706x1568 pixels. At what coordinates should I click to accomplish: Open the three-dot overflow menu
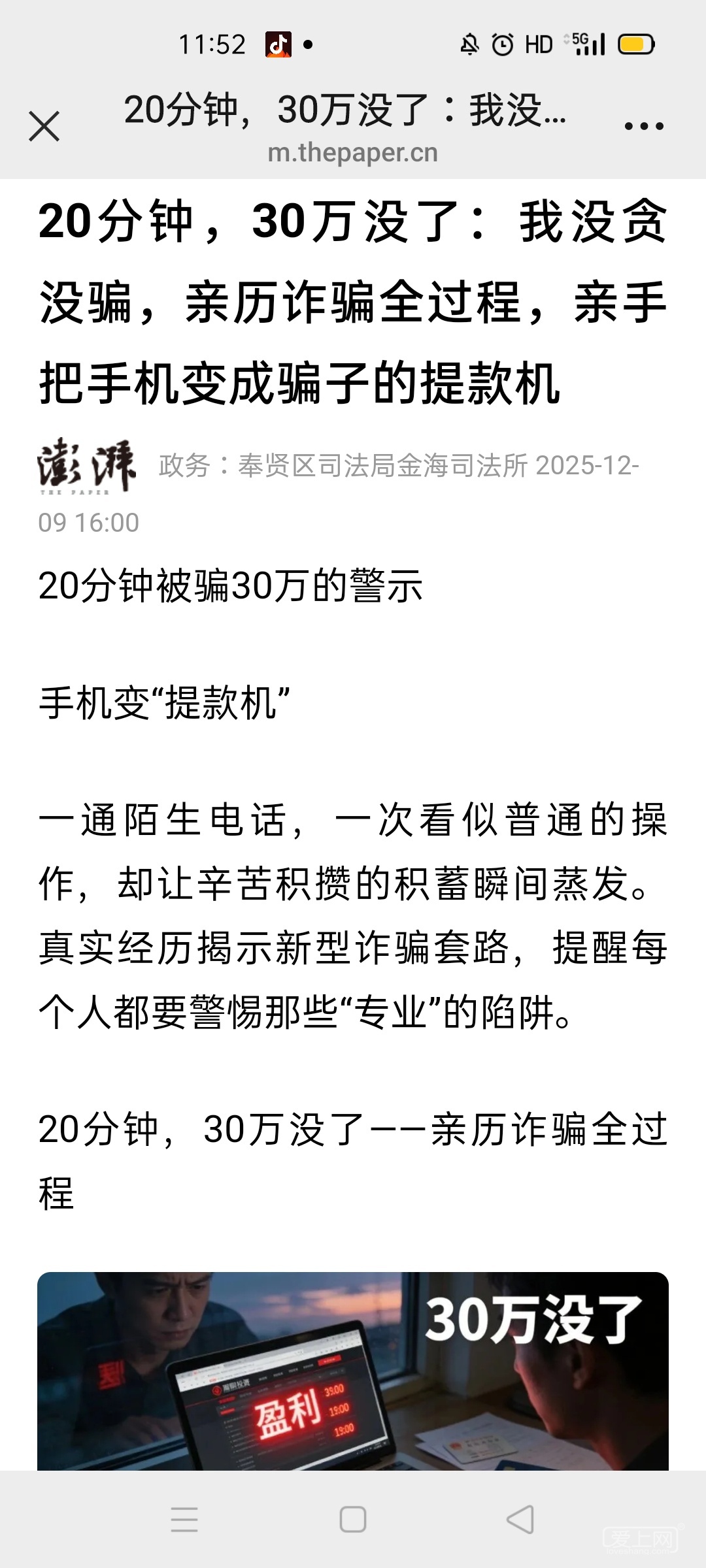(x=644, y=126)
